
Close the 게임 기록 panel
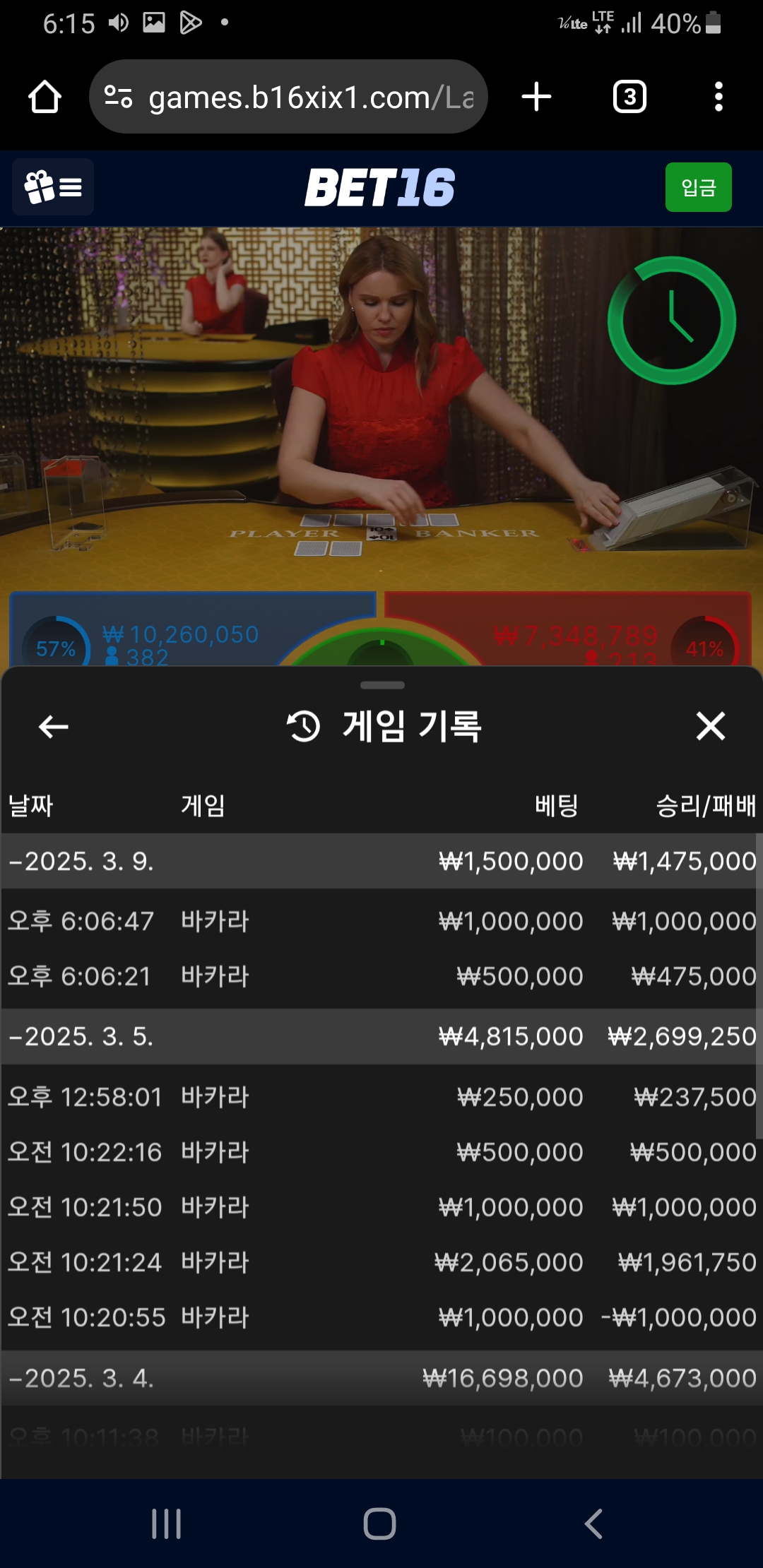coord(710,726)
